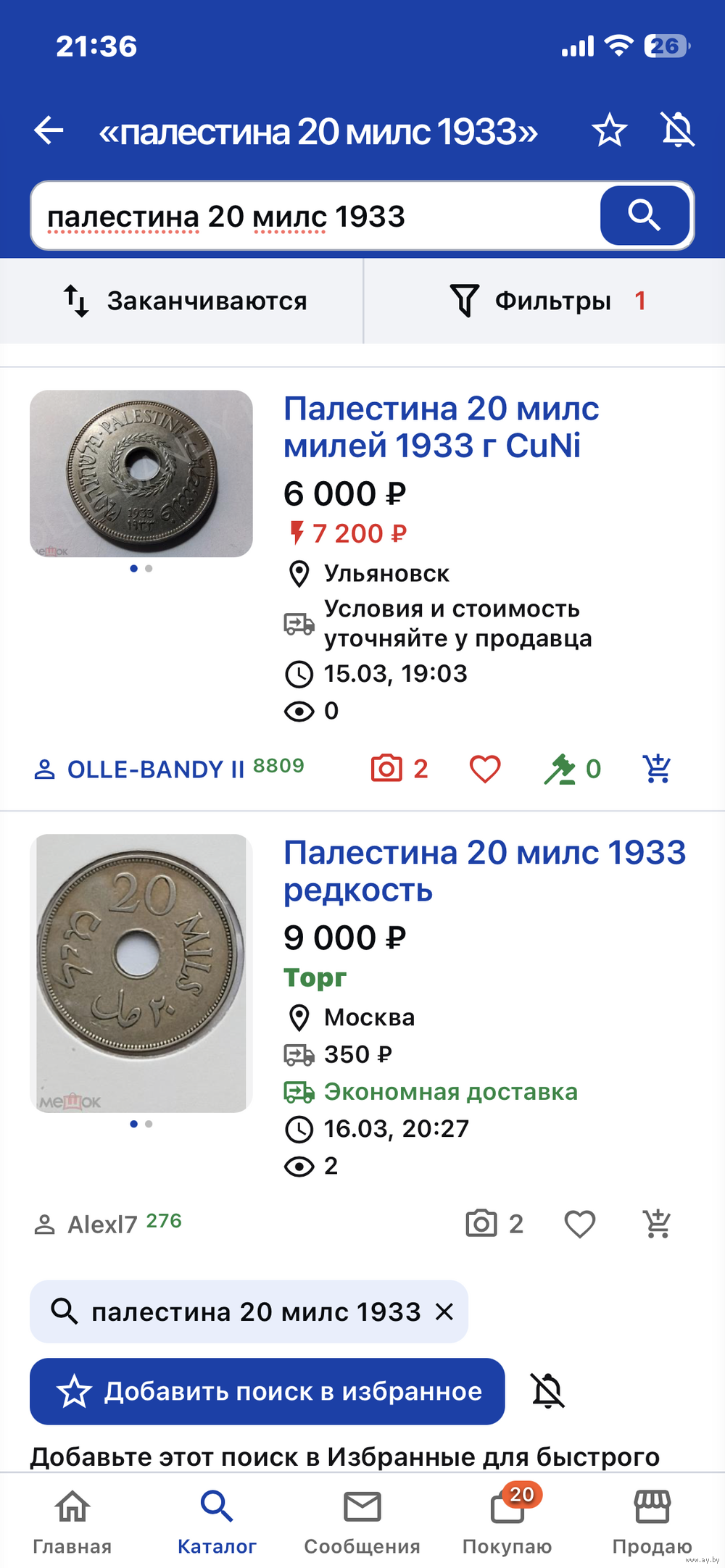Toggle search notifications bell in header
The image size is (725, 1568).
tap(679, 130)
